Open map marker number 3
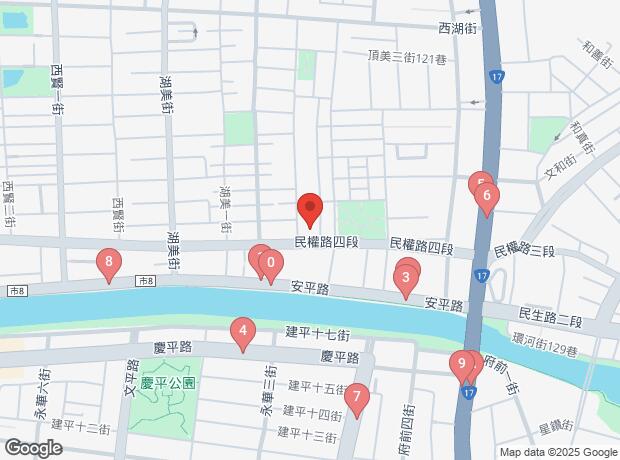Screen dimensions: 620x460 tap(406, 277)
